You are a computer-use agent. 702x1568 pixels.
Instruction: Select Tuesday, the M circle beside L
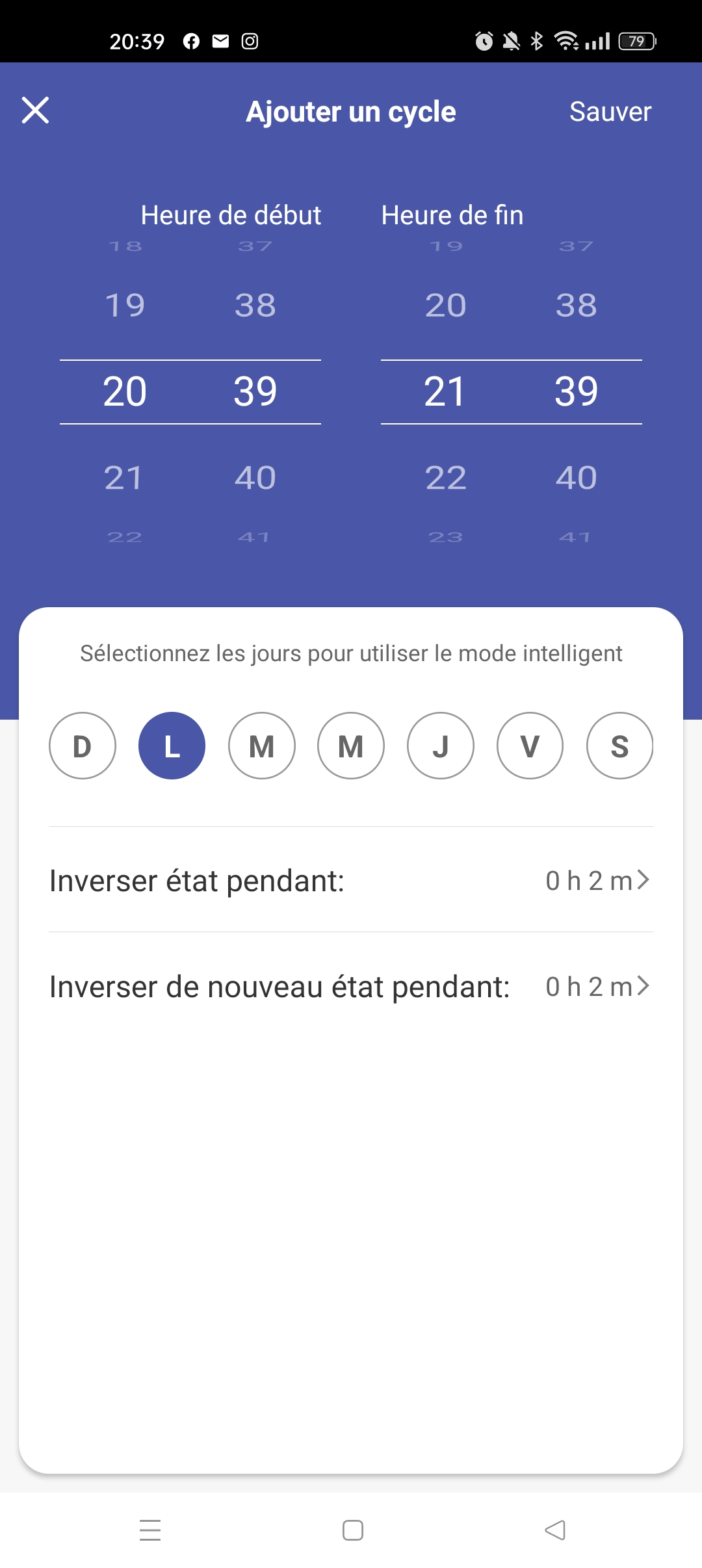(262, 746)
